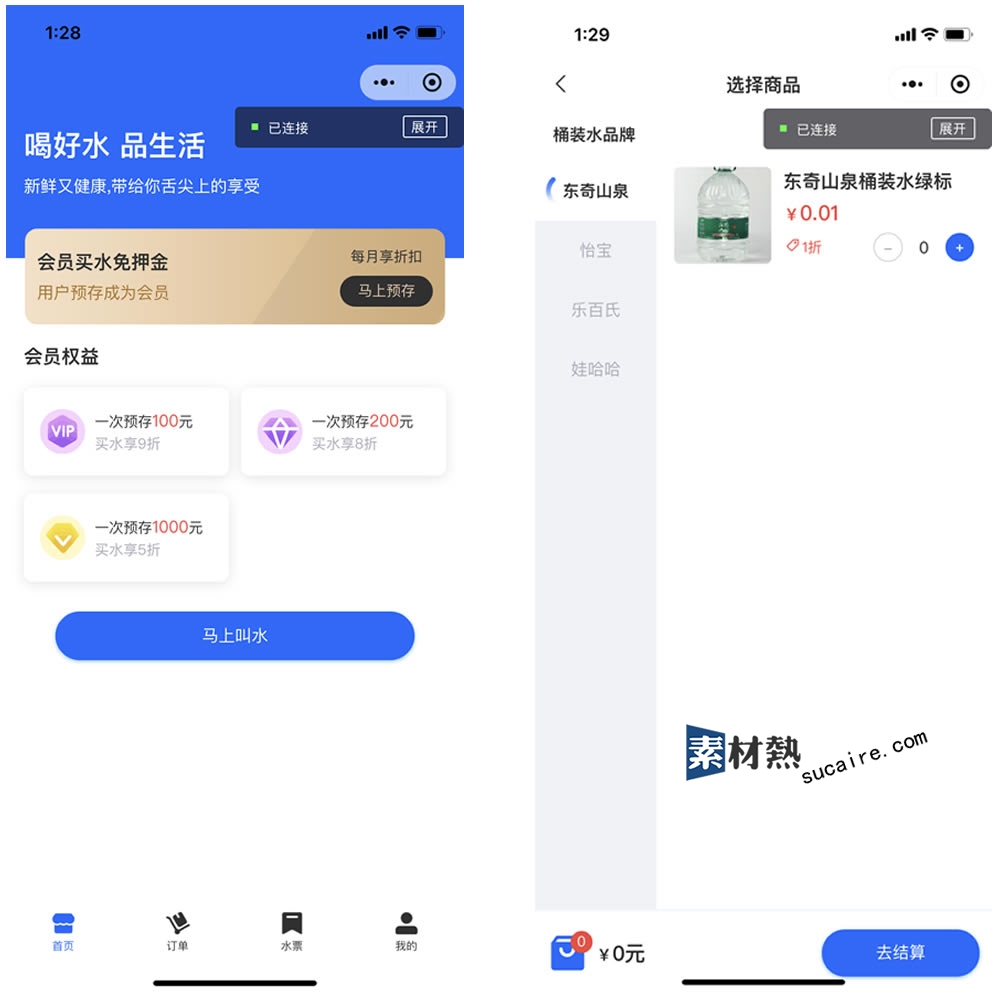Select the 娃哈哈 brand
Screen dimensions: 1000x1000
[595, 369]
